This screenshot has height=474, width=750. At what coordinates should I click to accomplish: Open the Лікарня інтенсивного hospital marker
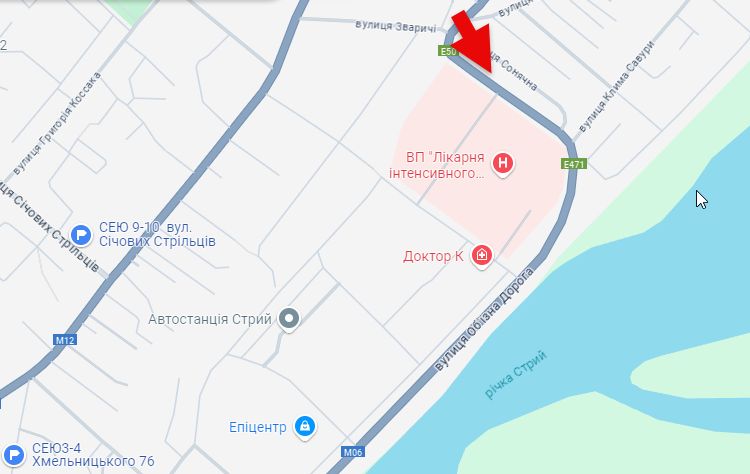pyautogui.click(x=504, y=163)
